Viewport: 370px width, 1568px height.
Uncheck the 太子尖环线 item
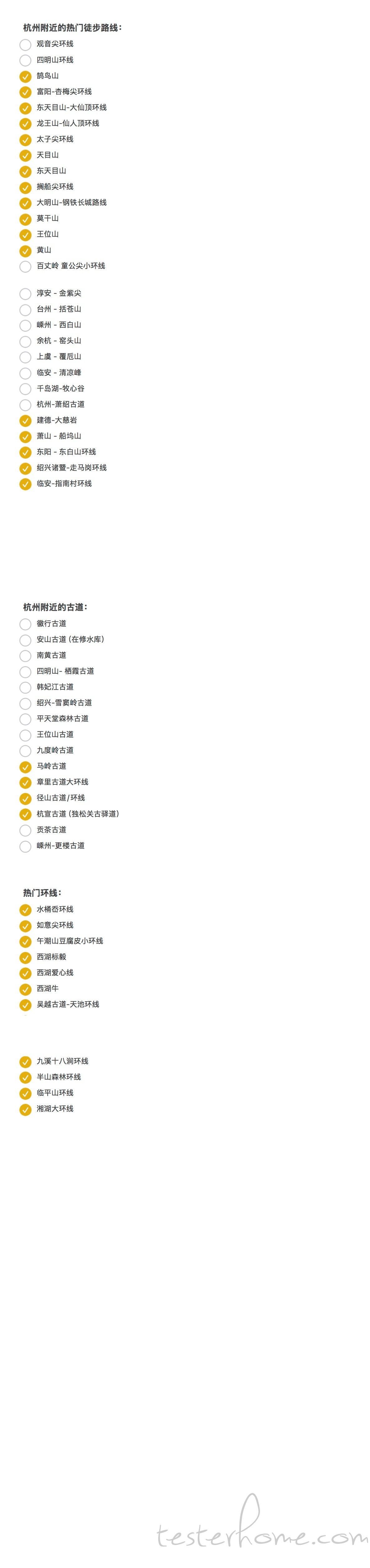coord(25,139)
